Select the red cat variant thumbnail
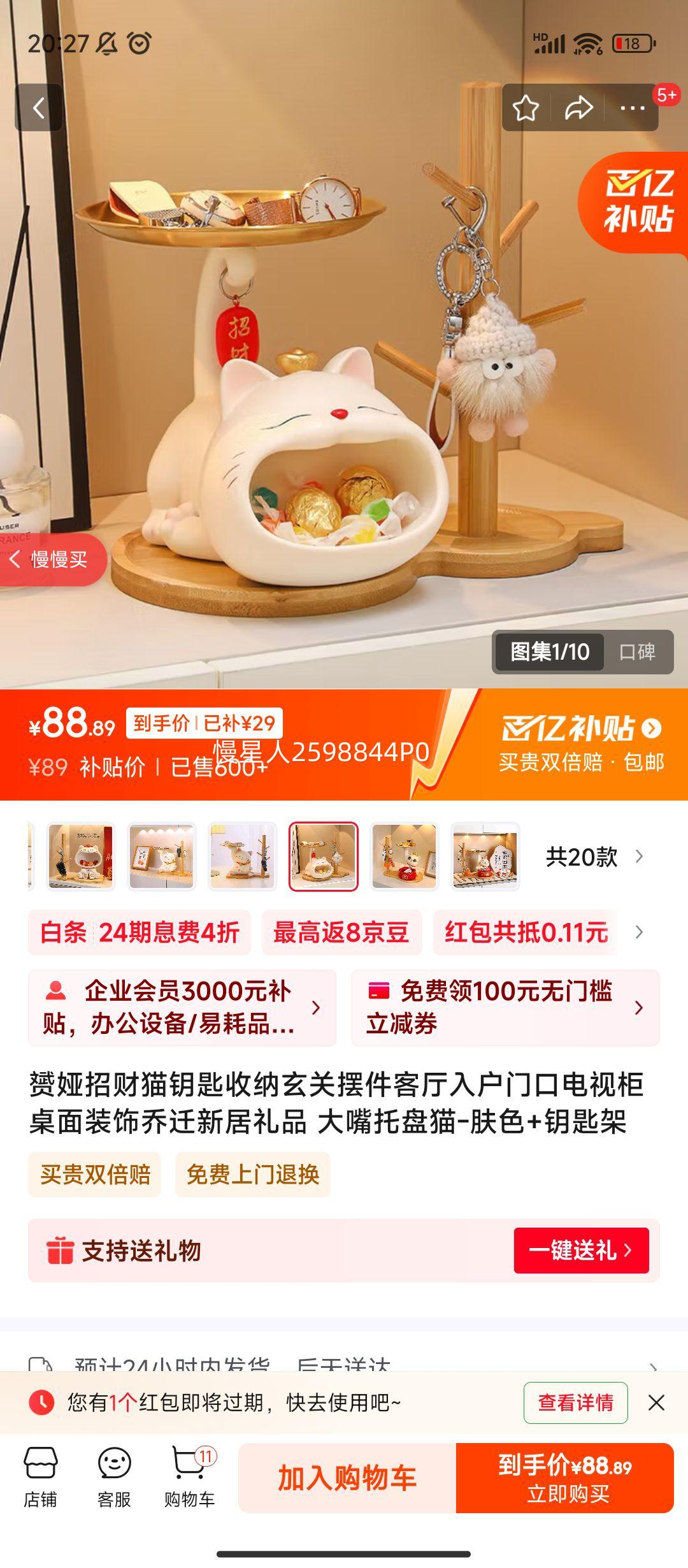Viewport: 688px width, 1568px height. pyautogui.click(x=405, y=857)
